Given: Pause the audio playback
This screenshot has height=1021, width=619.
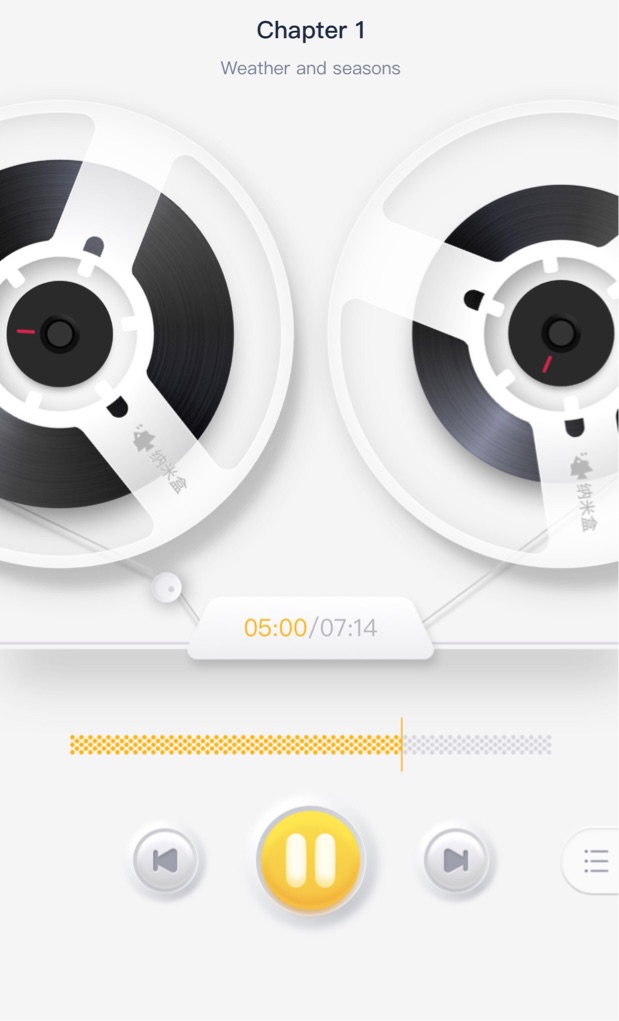Looking at the screenshot, I should click(310, 859).
